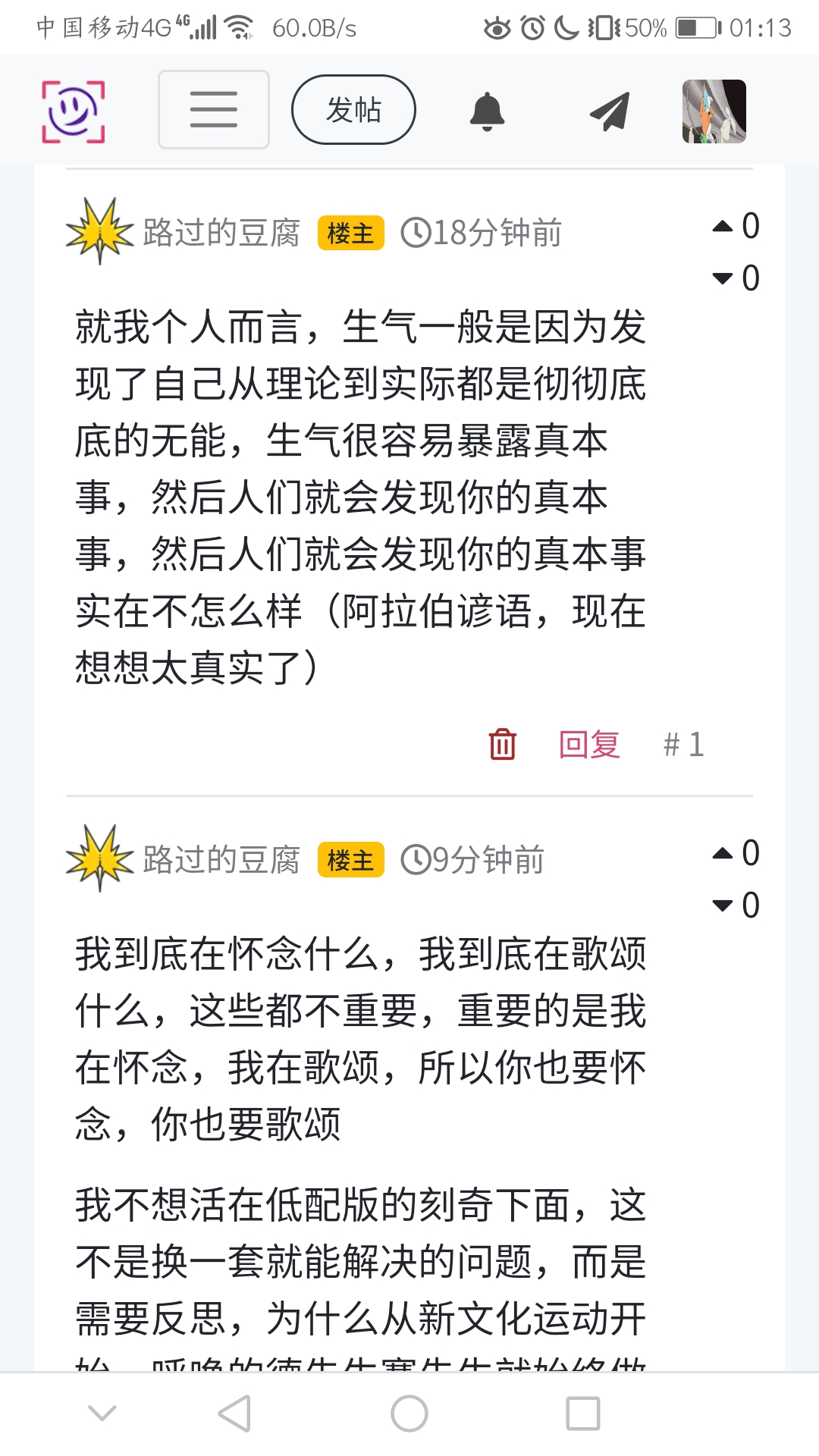Tap the 发帖 button to create a post

click(353, 110)
